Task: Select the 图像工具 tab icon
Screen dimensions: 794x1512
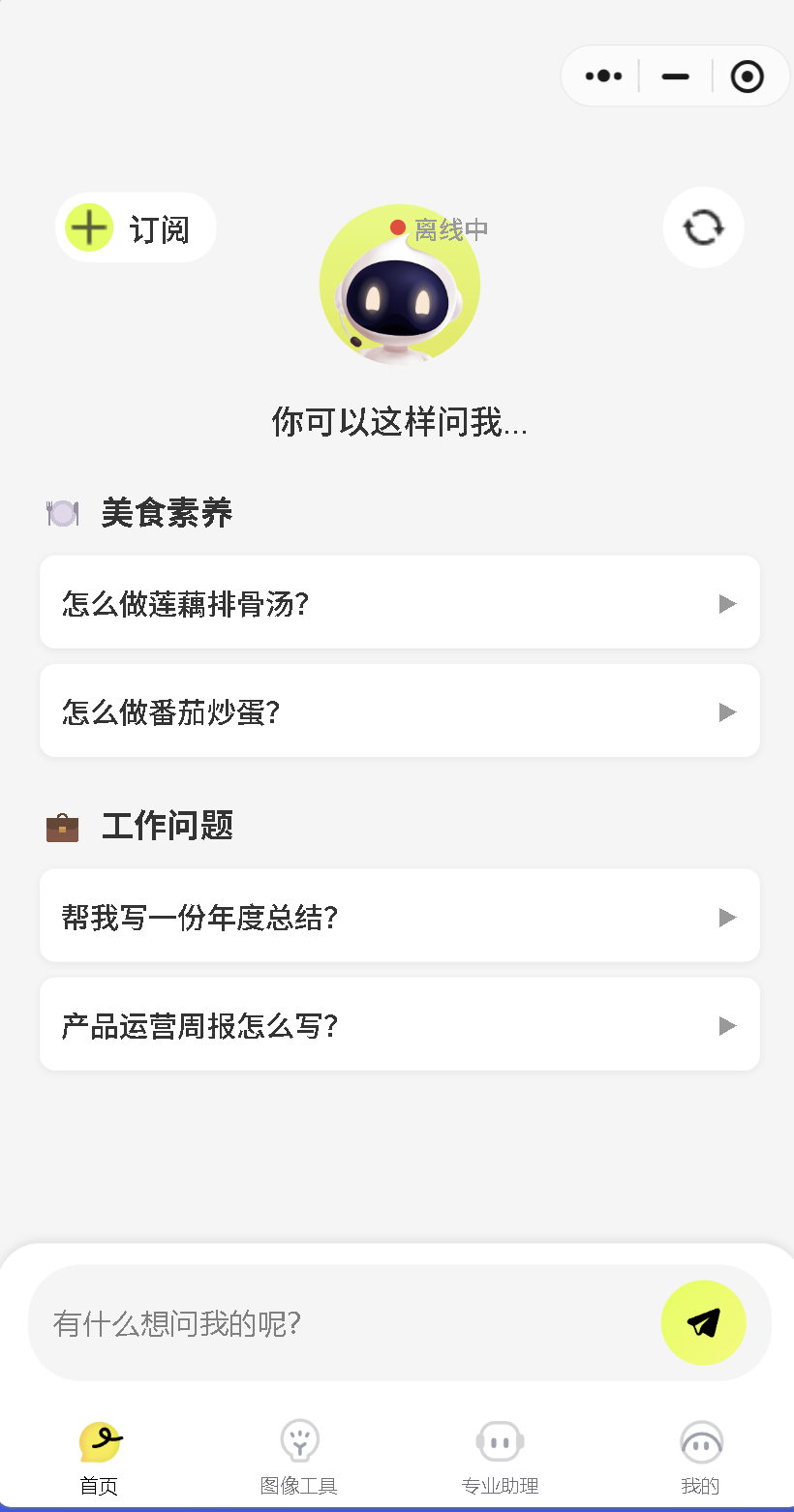Action: pos(299,1439)
